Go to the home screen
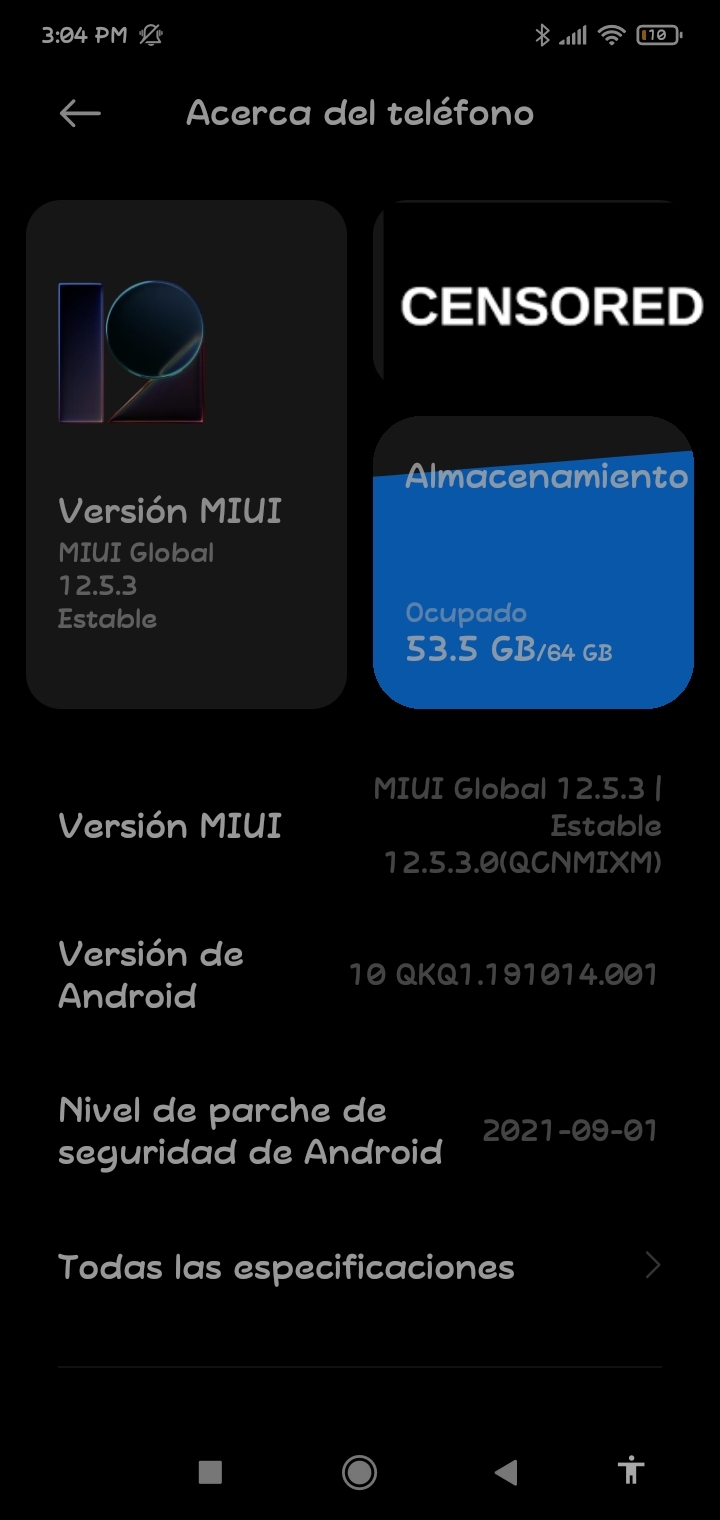Image resolution: width=720 pixels, height=1520 pixels. pyautogui.click(x=359, y=1471)
